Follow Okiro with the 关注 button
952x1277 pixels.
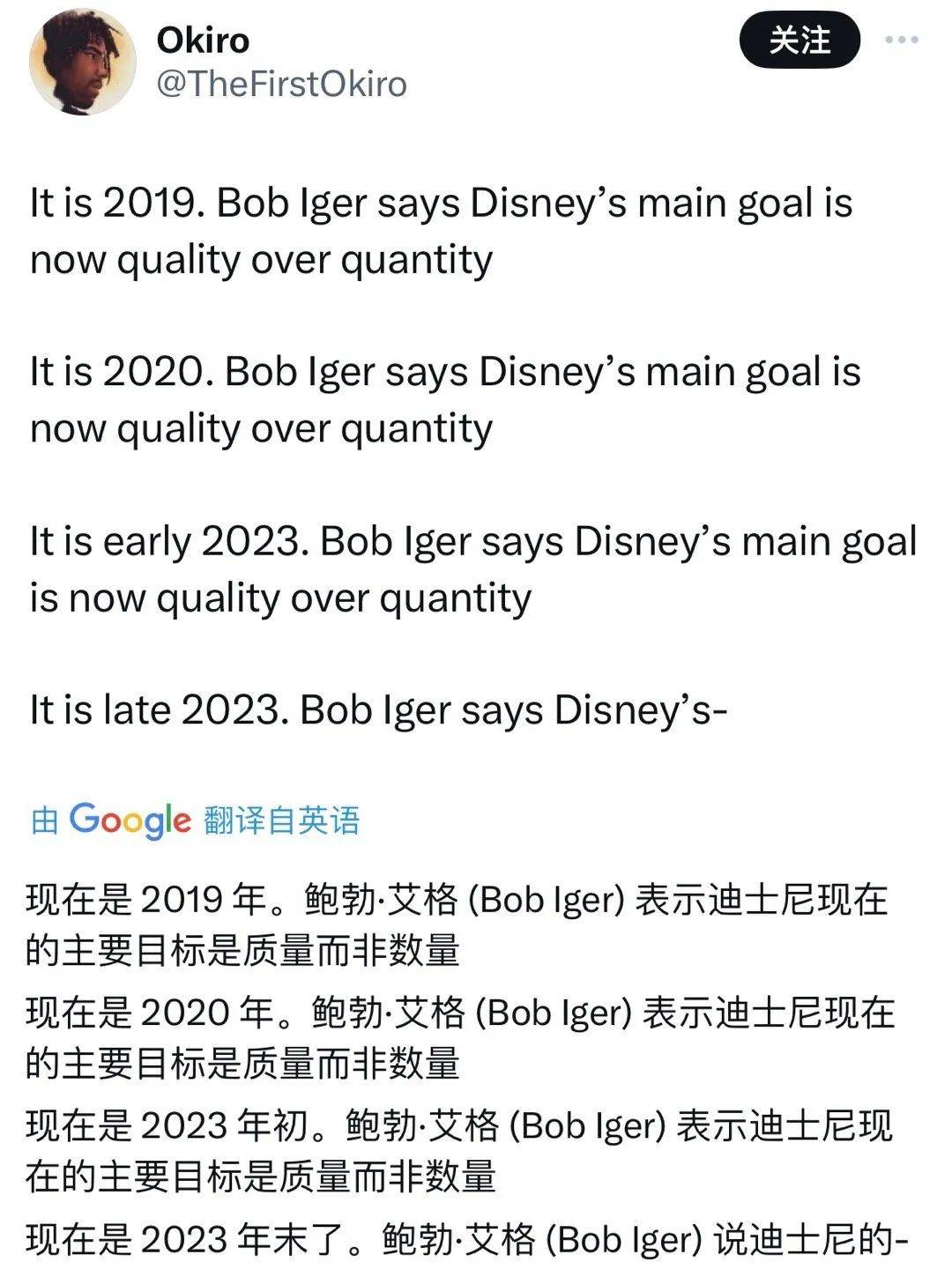pos(799,41)
